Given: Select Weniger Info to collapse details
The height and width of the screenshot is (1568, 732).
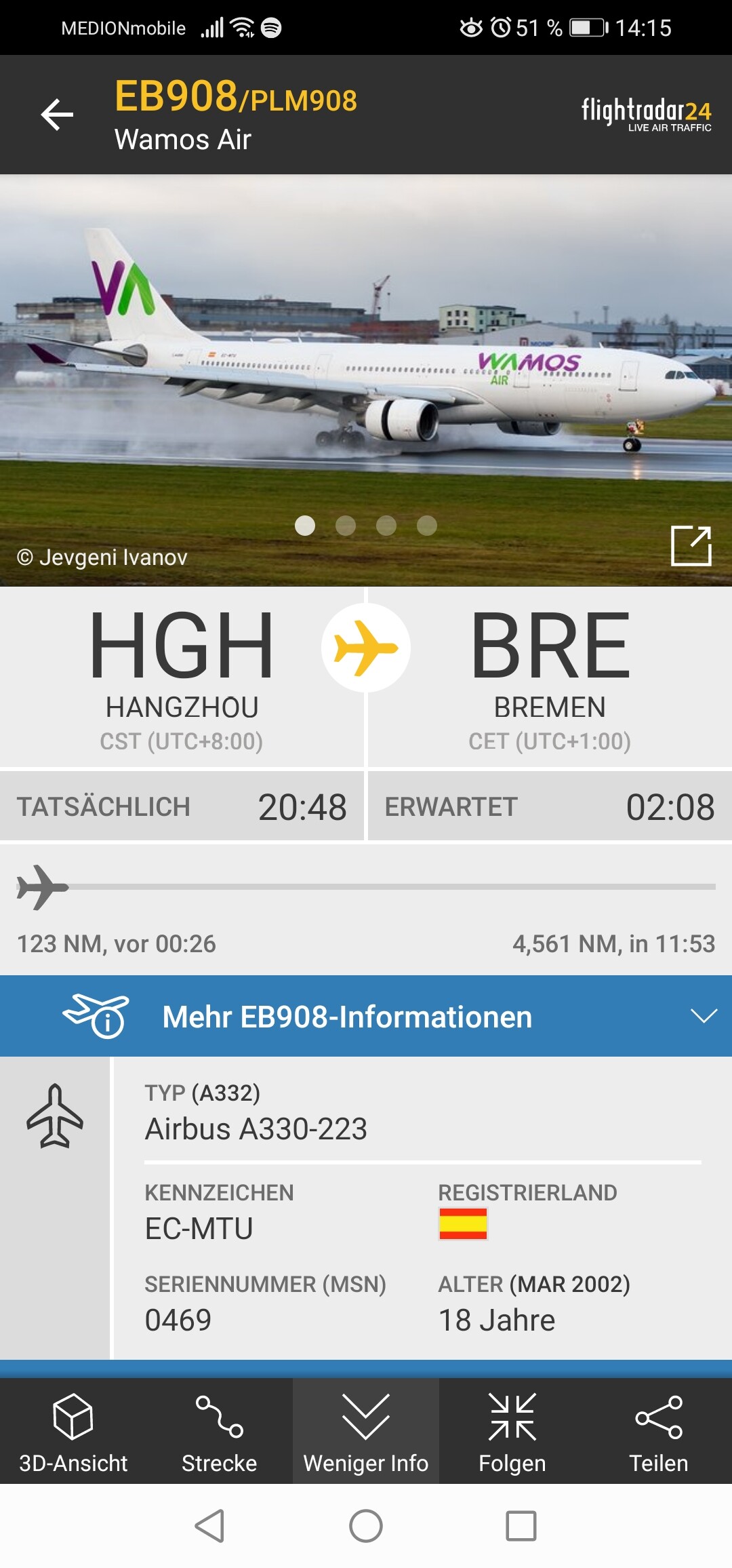Looking at the screenshot, I should 366,1432.
